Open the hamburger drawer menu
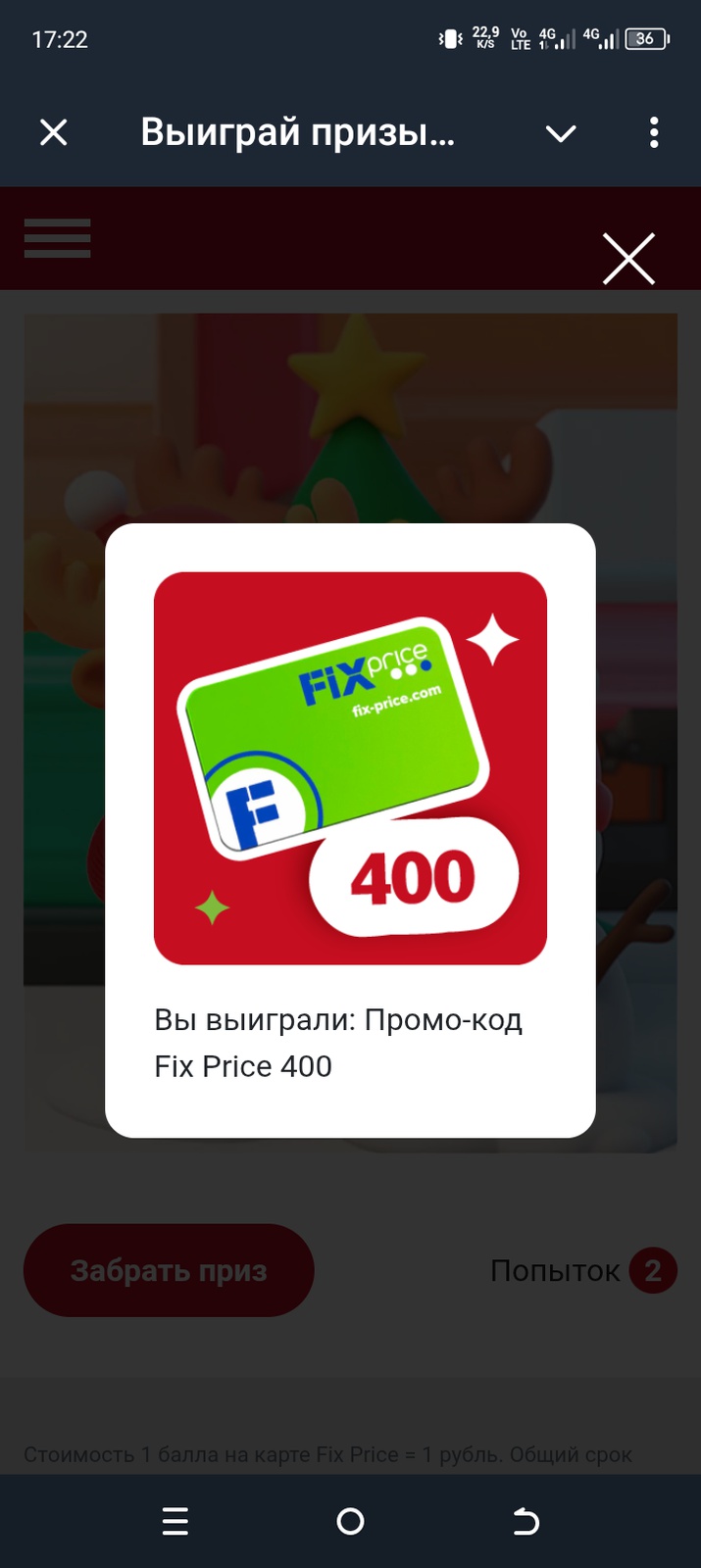 57,238
